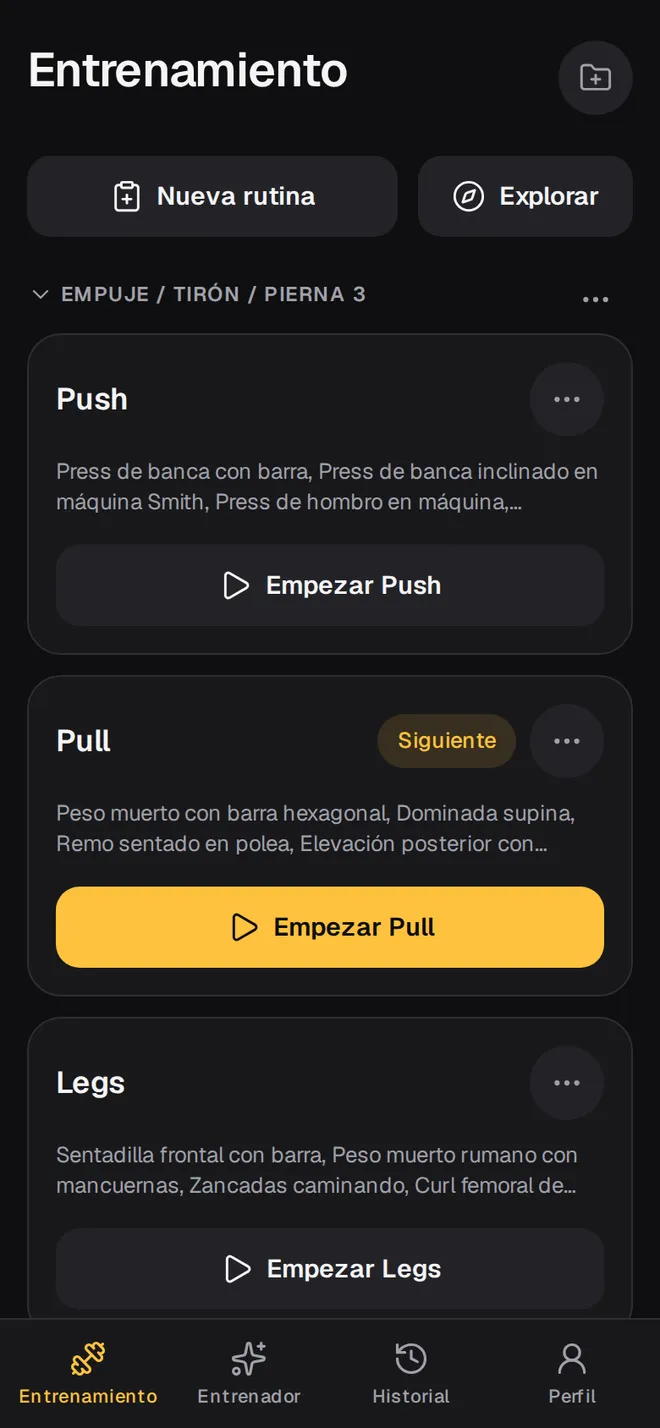Switch to the Entrenador tab
The width and height of the screenshot is (660, 1428).
click(x=249, y=1374)
